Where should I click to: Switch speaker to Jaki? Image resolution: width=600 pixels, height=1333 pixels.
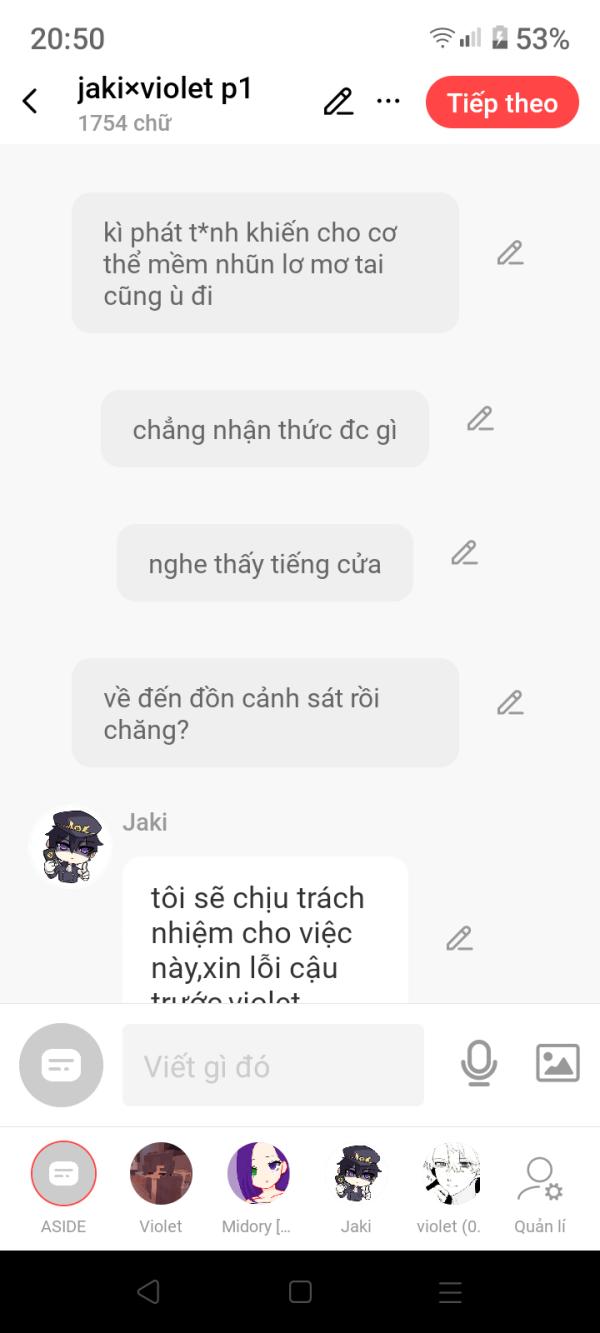pyautogui.click(x=356, y=1174)
